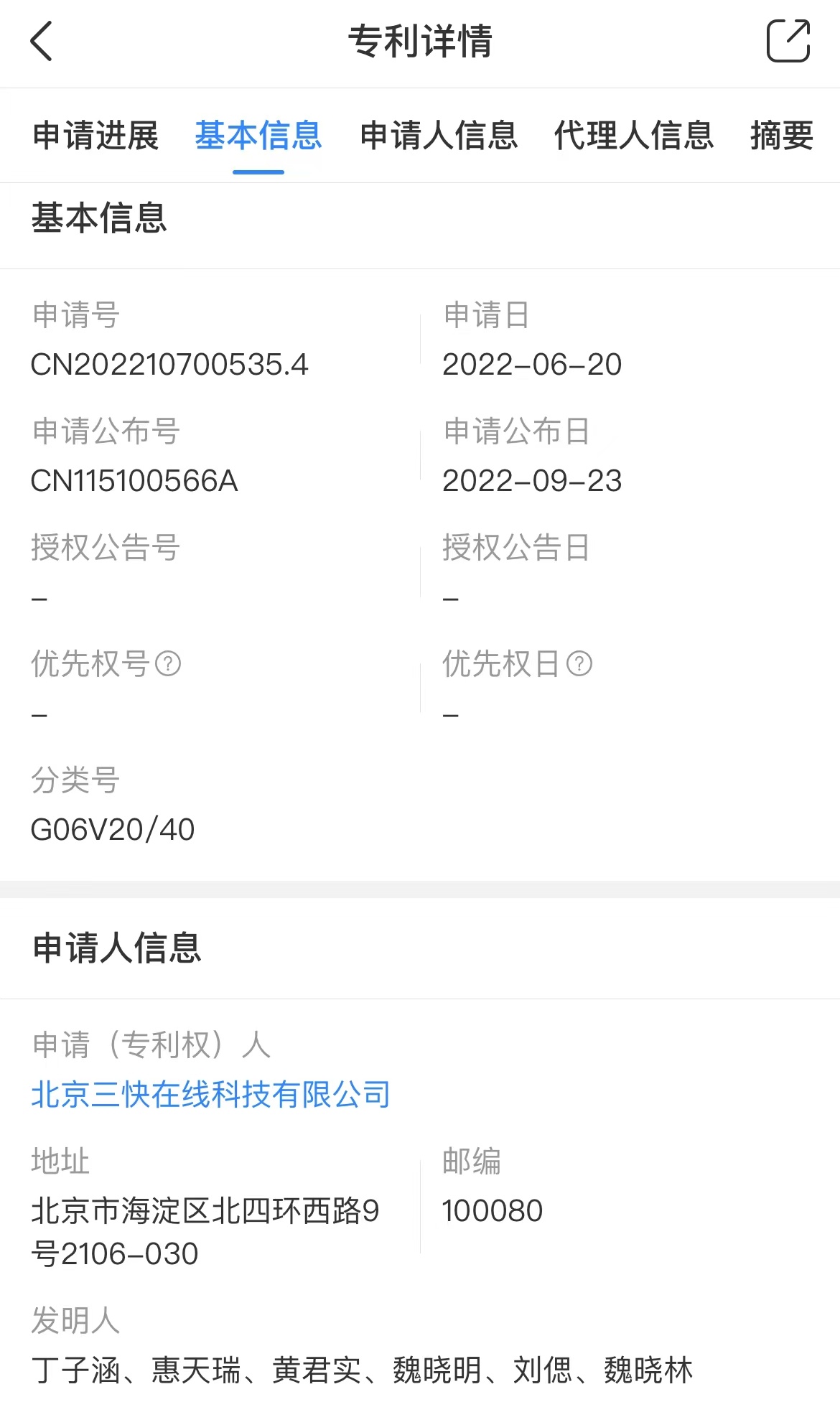This screenshot has height=1402, width=840.
Task: Go back from the 专利详情 page
Action: tap(42, 41)
